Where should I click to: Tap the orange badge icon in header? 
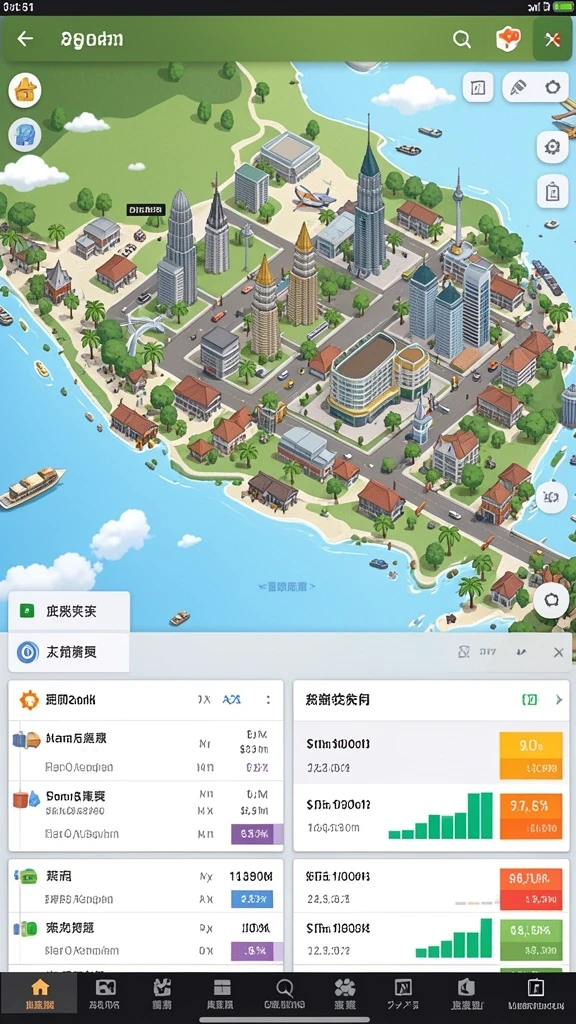[507, 39]
